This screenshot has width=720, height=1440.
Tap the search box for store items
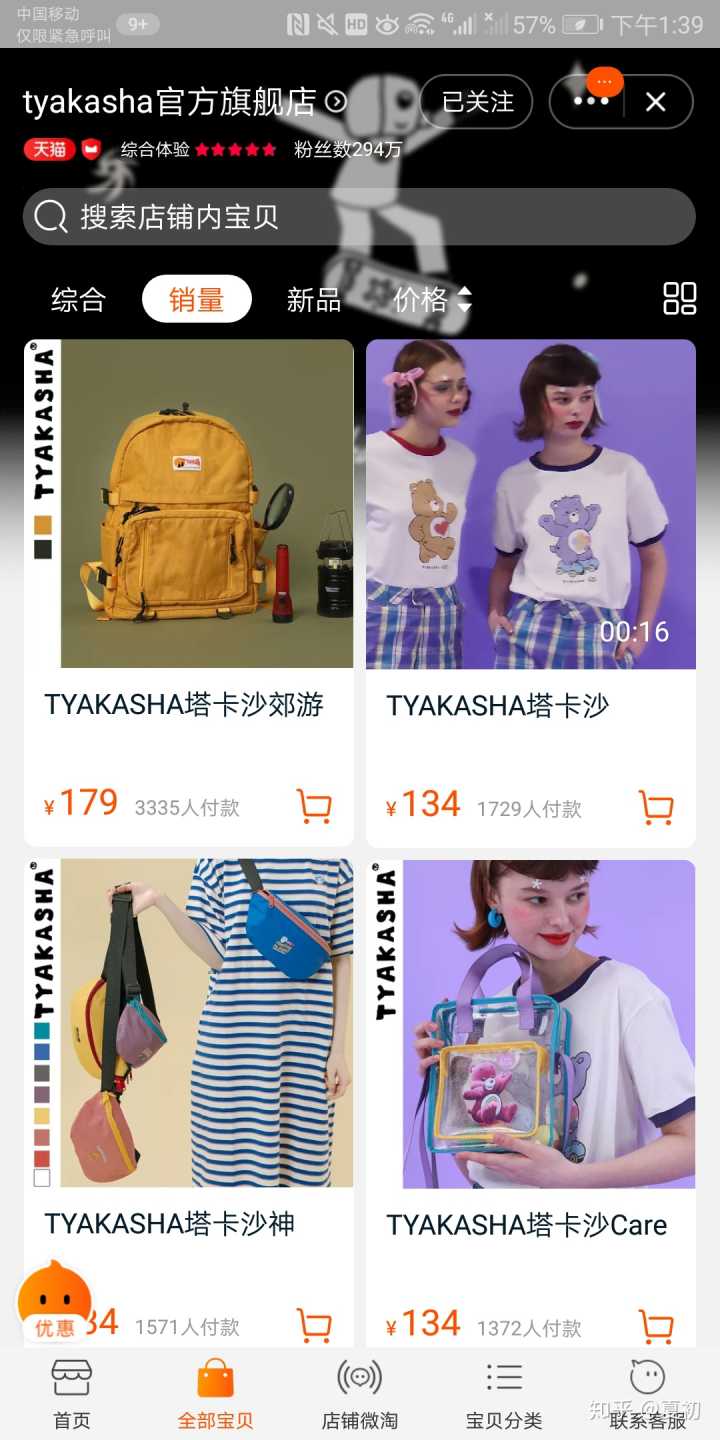coord(358,217)
